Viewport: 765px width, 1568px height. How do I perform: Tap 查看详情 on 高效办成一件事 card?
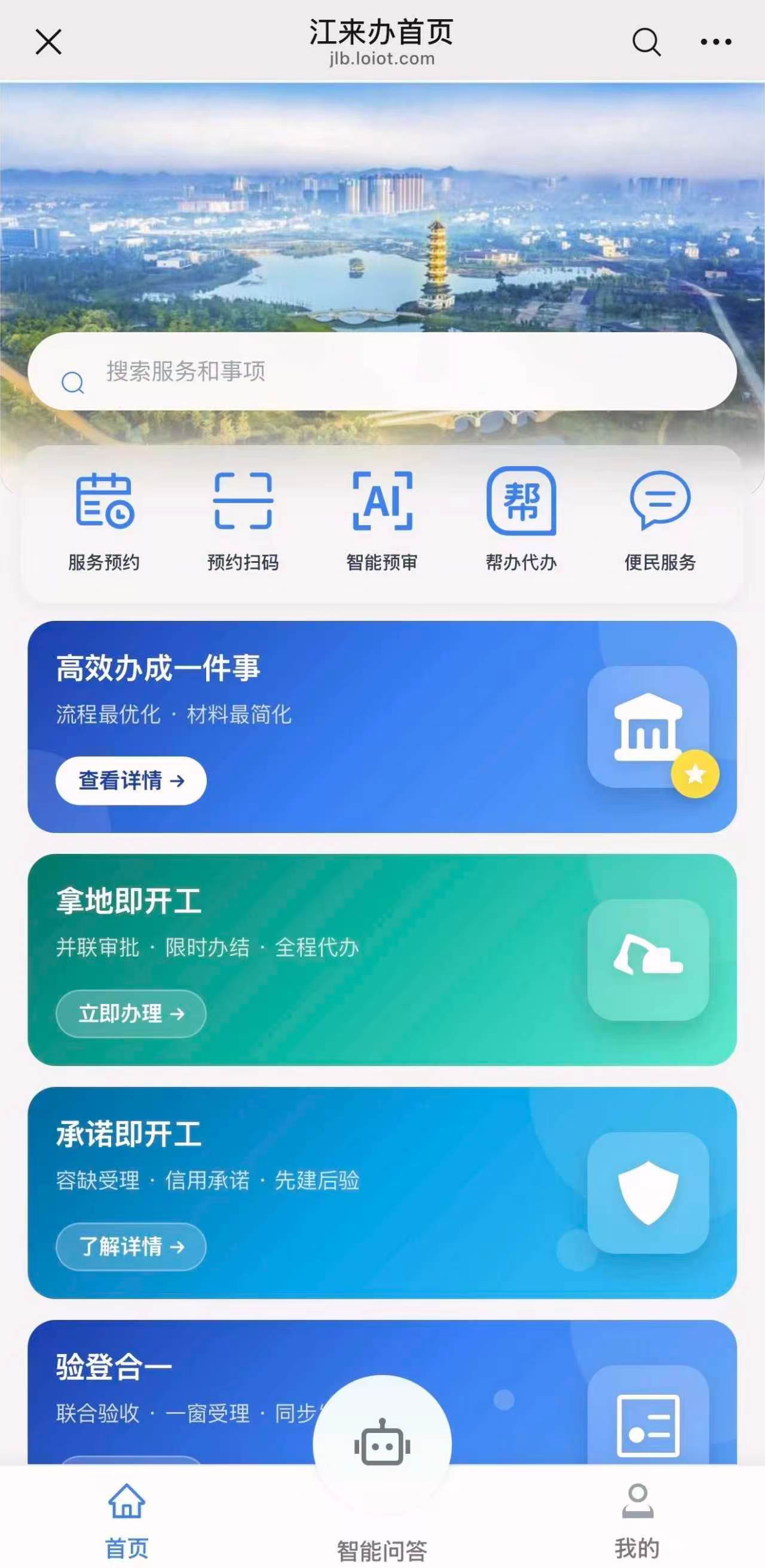[x=131, y=780]
